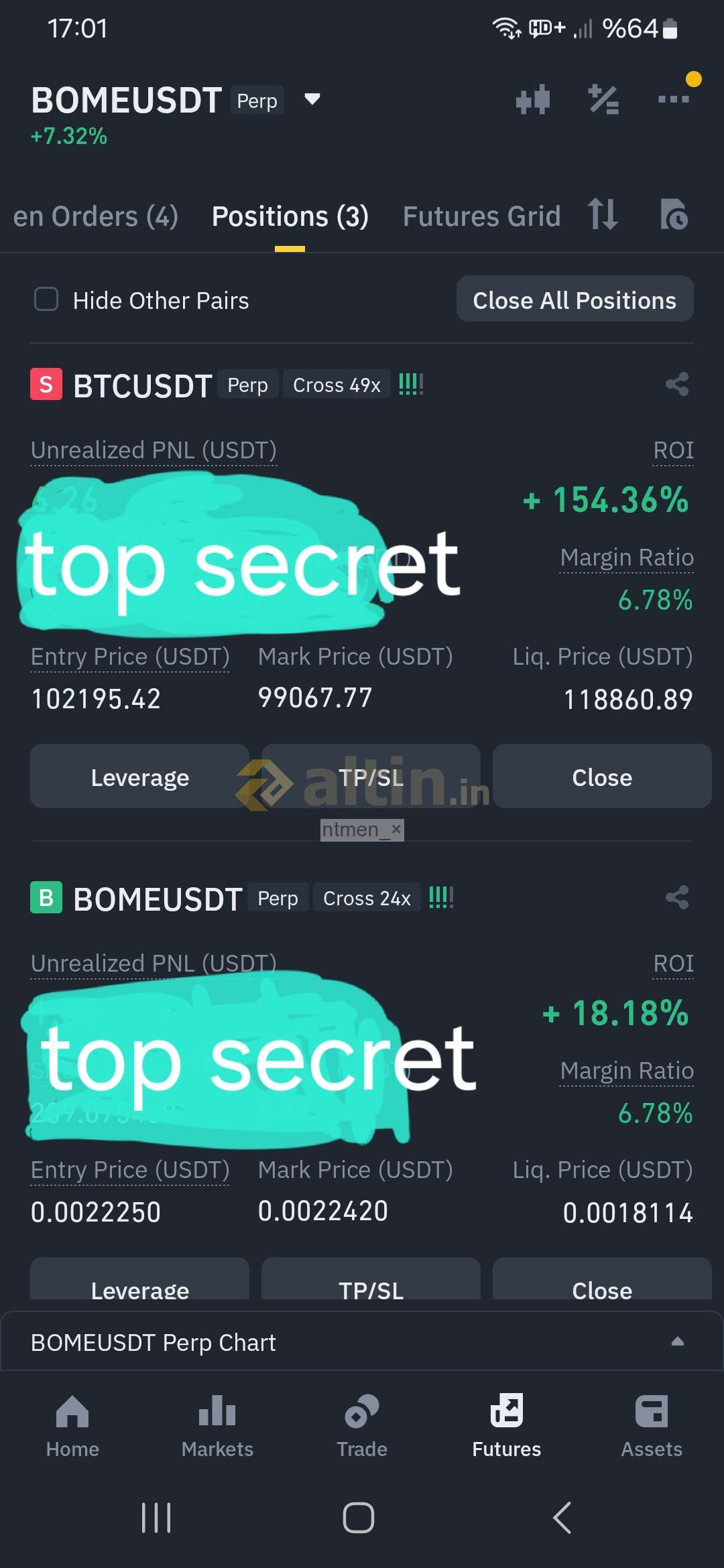Viewport: 724px width, 1568px height.
Task: Close the BOMEUSDT position
Action: point(602,1281)
